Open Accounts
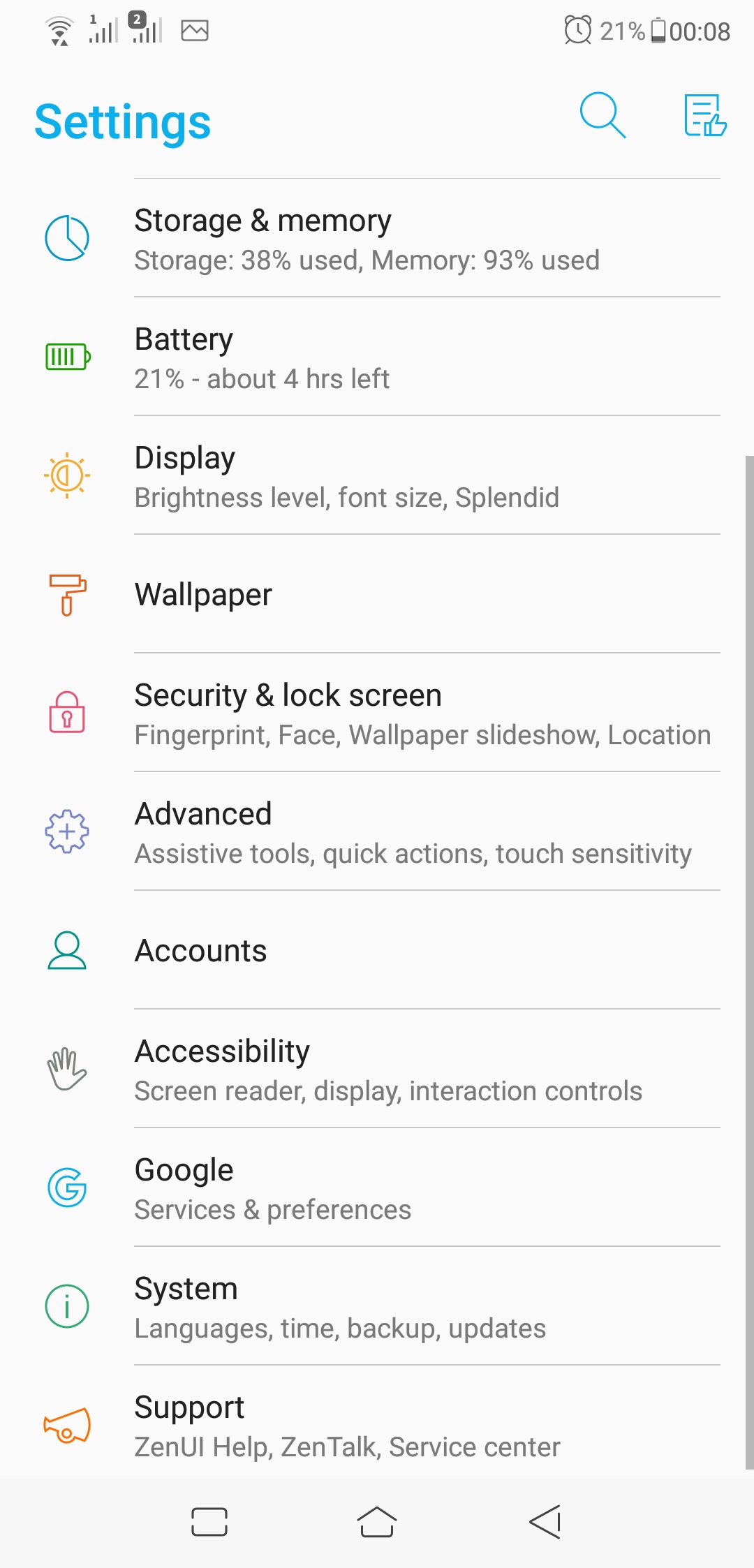Screen dimensions: 754x1568 [x=377, y=950]
